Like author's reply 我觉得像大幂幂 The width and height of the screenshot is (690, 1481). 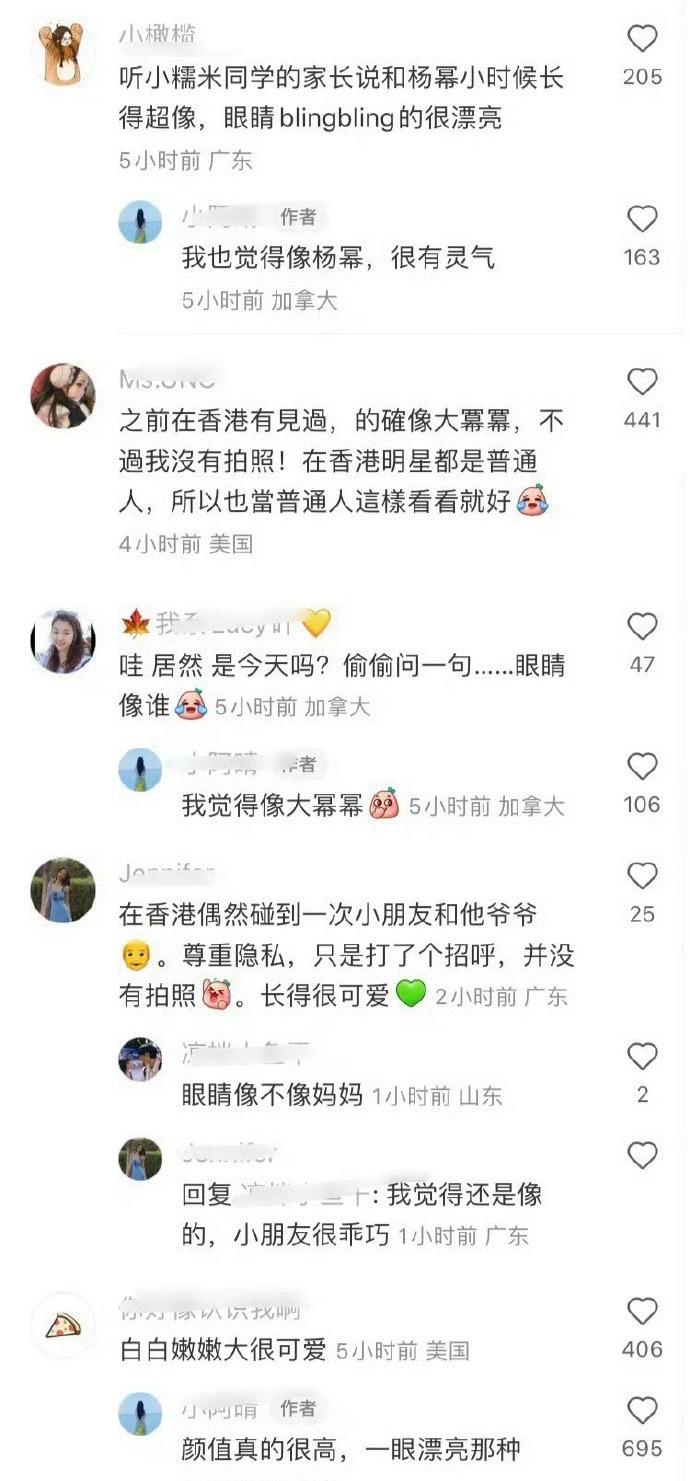[x=641, y=767]
